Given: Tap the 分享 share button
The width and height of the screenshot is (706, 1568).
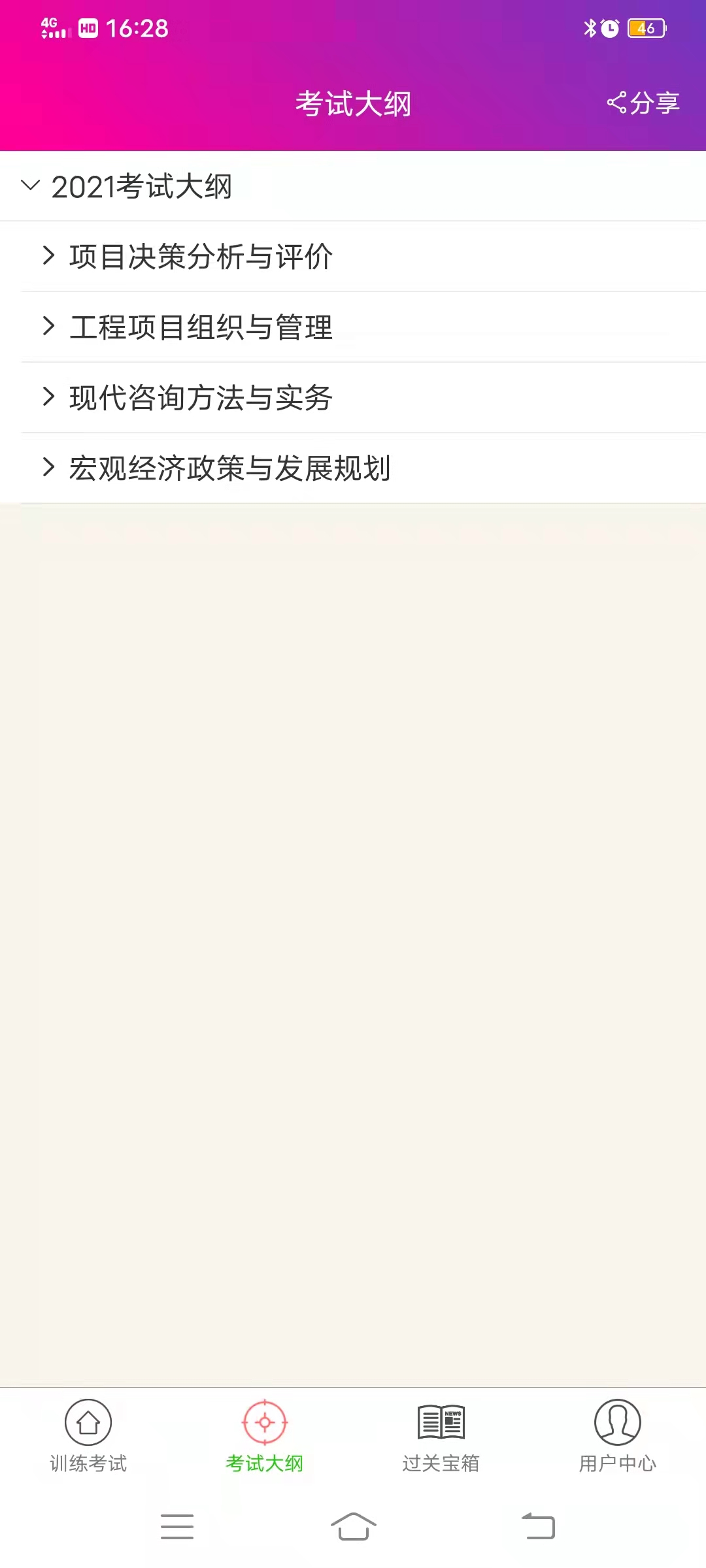Looking at the screenshot, I should point(644,101).
